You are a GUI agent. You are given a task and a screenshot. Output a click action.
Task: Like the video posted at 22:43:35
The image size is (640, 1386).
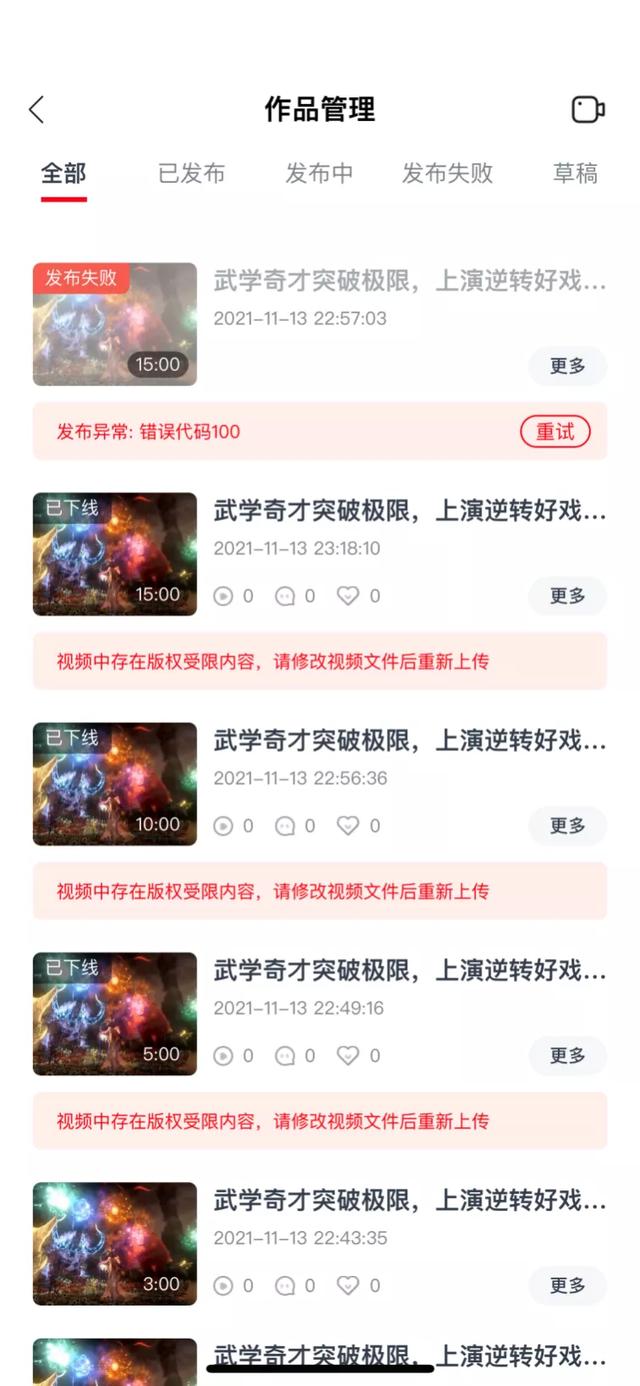(348, 1286)
